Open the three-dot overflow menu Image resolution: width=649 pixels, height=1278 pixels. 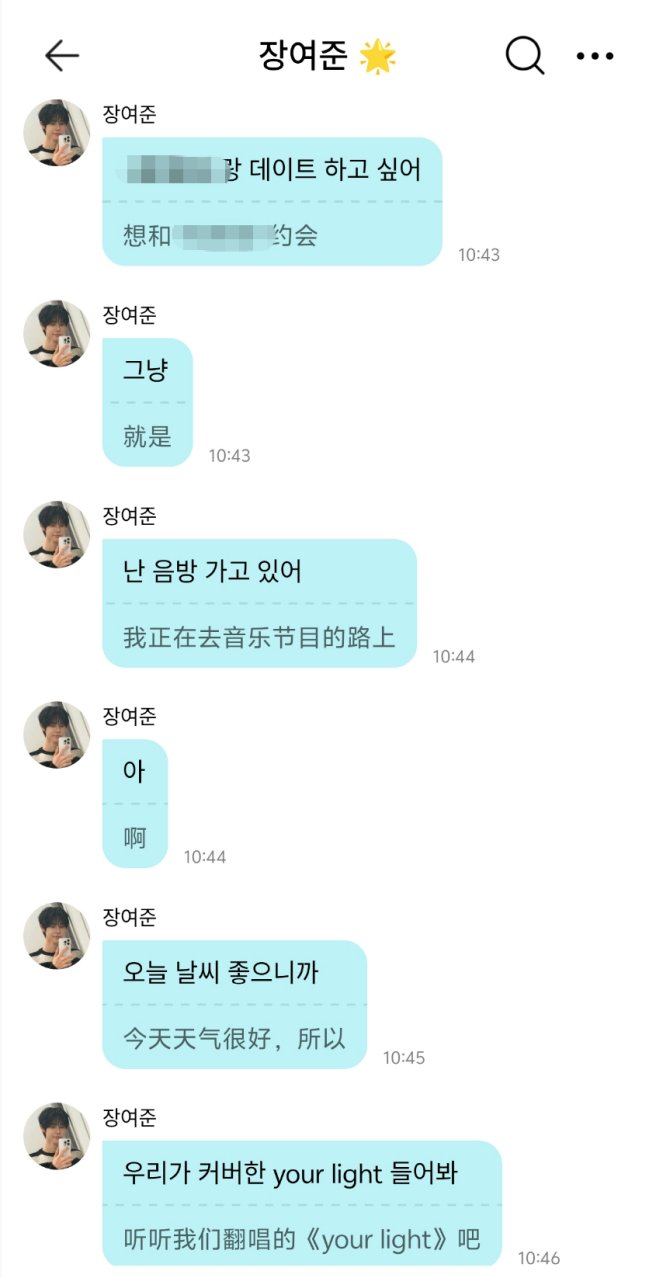[595, 56]
